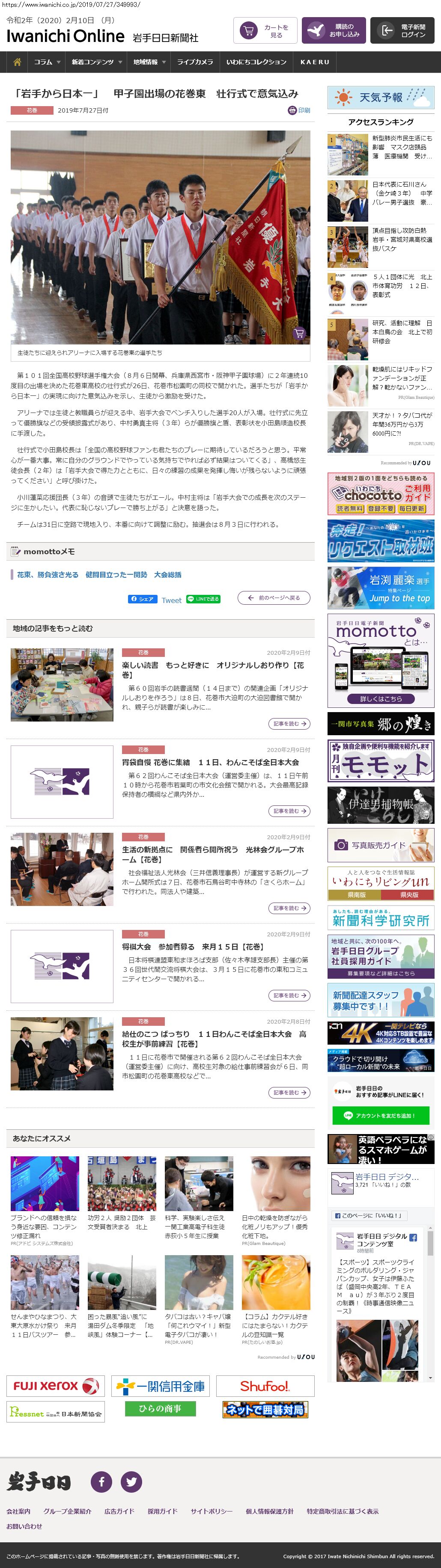Open the KAERU navigation item
The width and height of the screenshot is (441, 1568).
(314, 62)
